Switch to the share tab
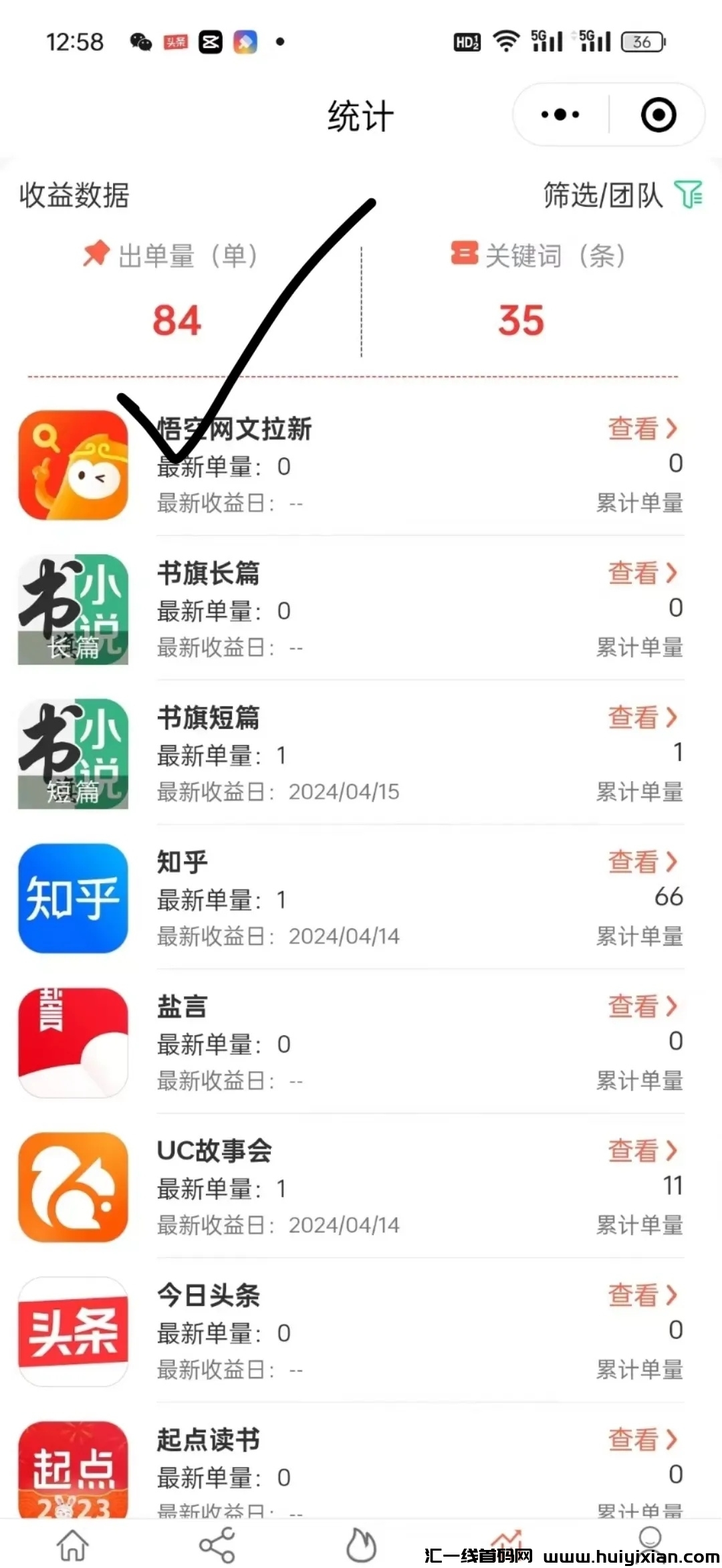 (217, 1545)
